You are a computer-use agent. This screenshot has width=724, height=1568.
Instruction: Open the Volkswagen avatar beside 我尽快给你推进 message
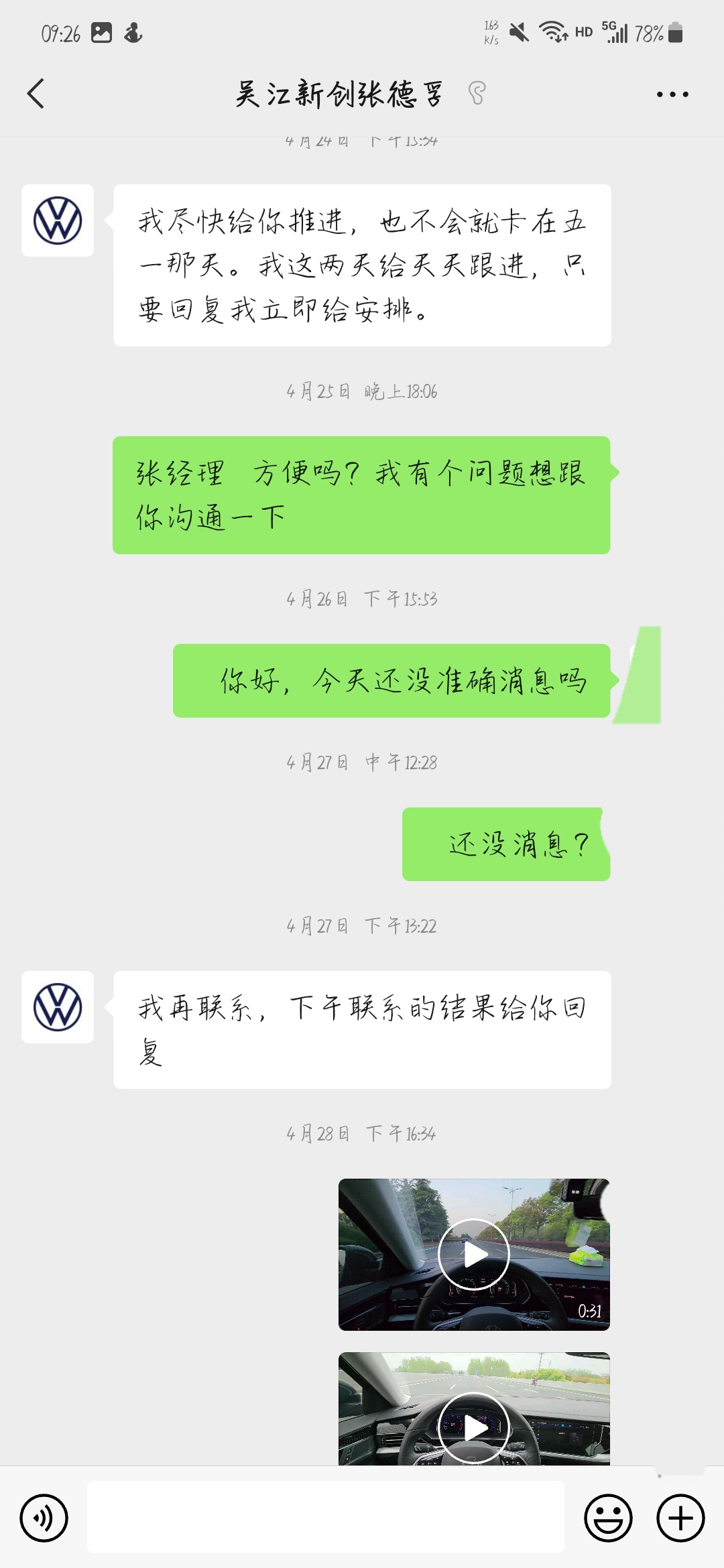coord(58,220)
